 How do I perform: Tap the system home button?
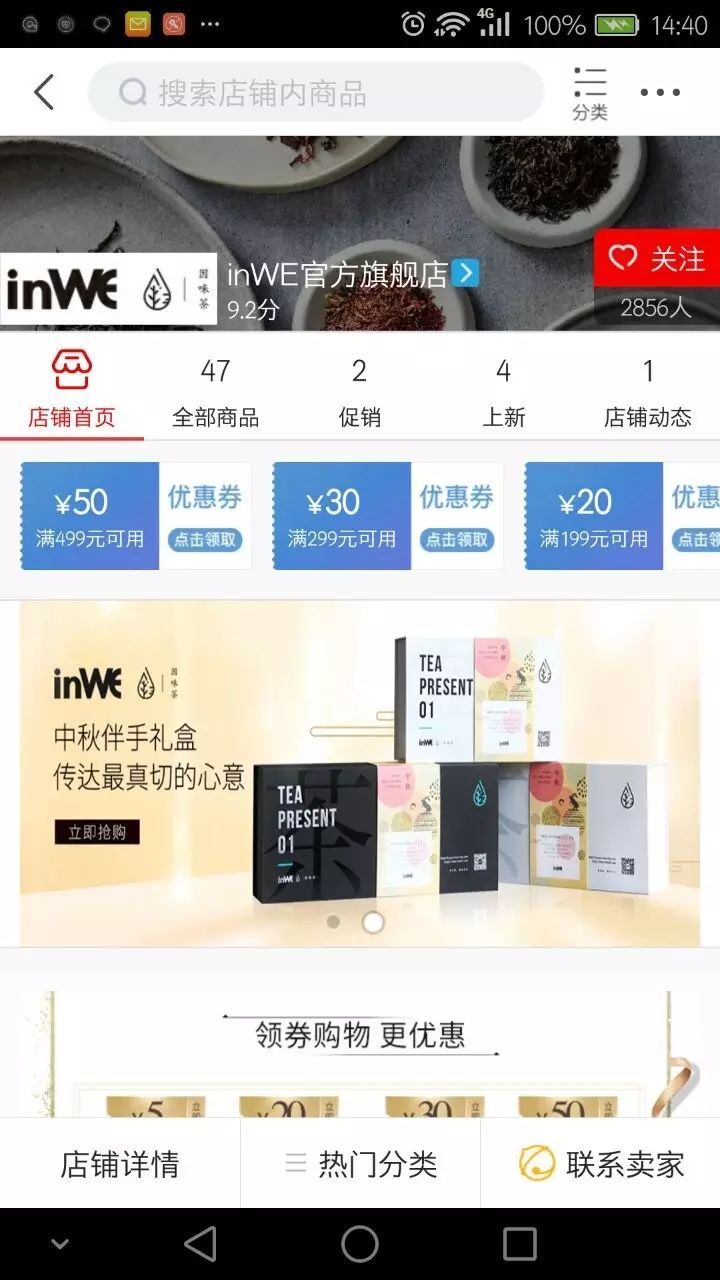coord(360,1244)
